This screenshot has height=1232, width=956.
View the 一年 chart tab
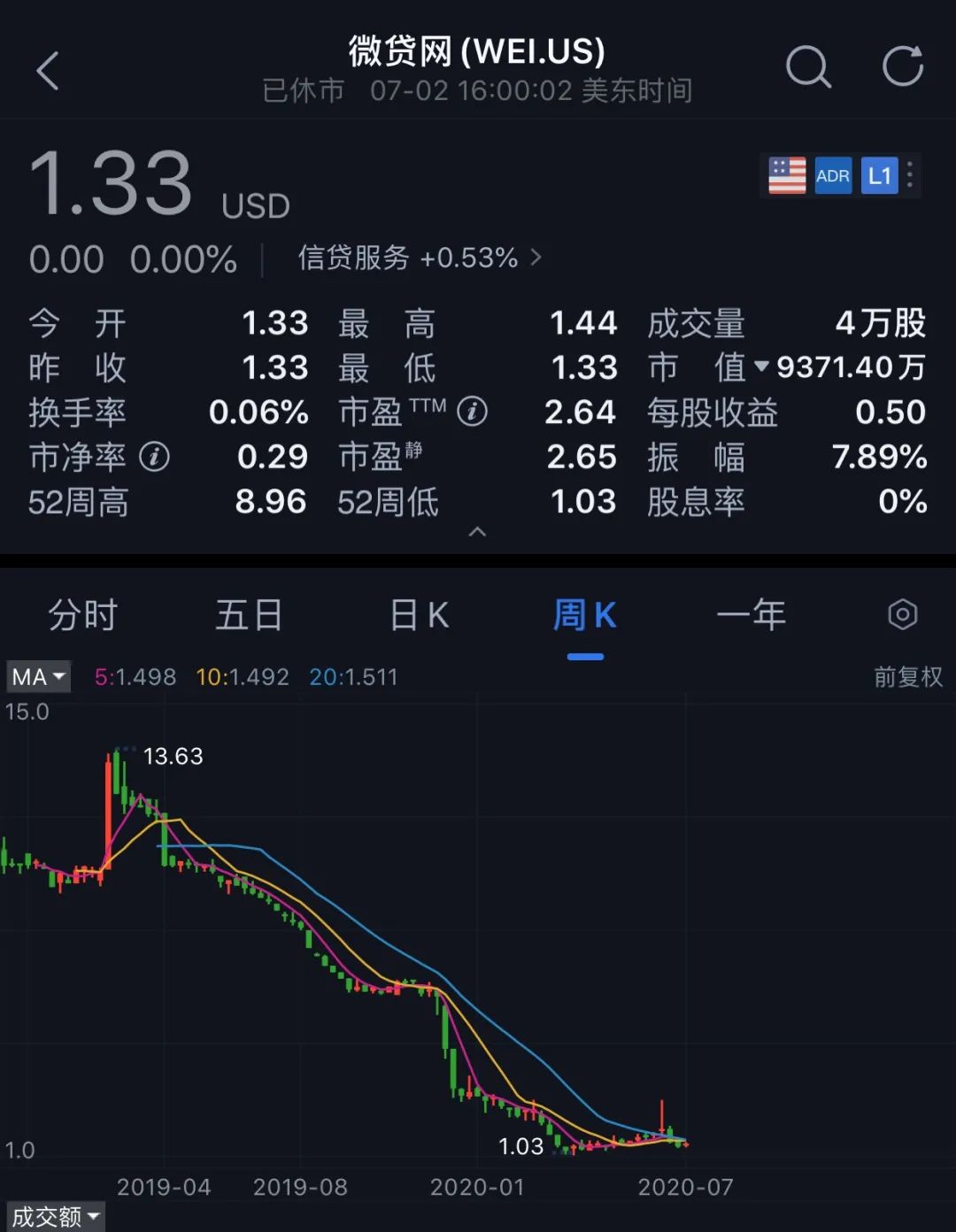751,615
